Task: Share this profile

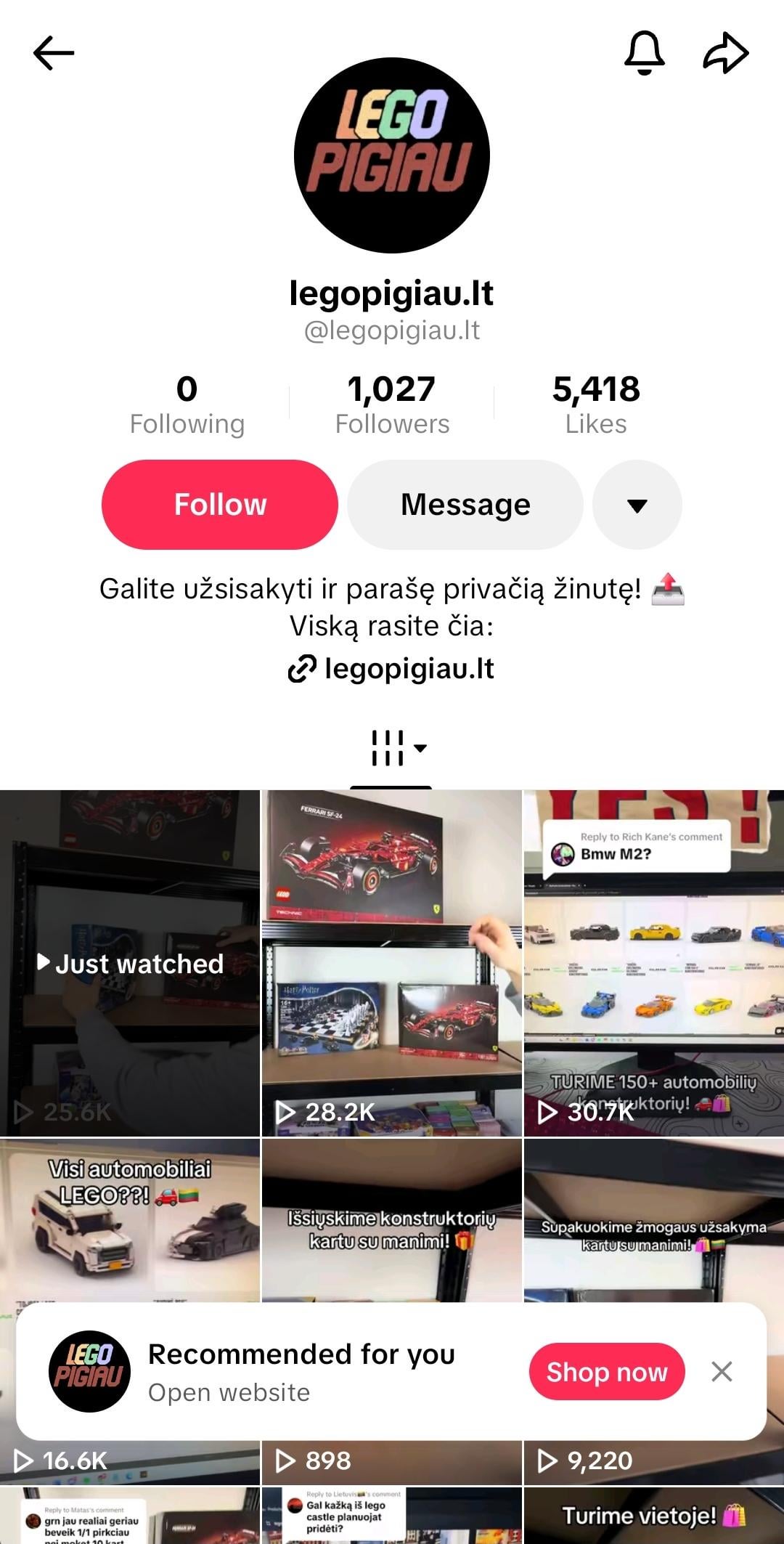Action: 726,53
